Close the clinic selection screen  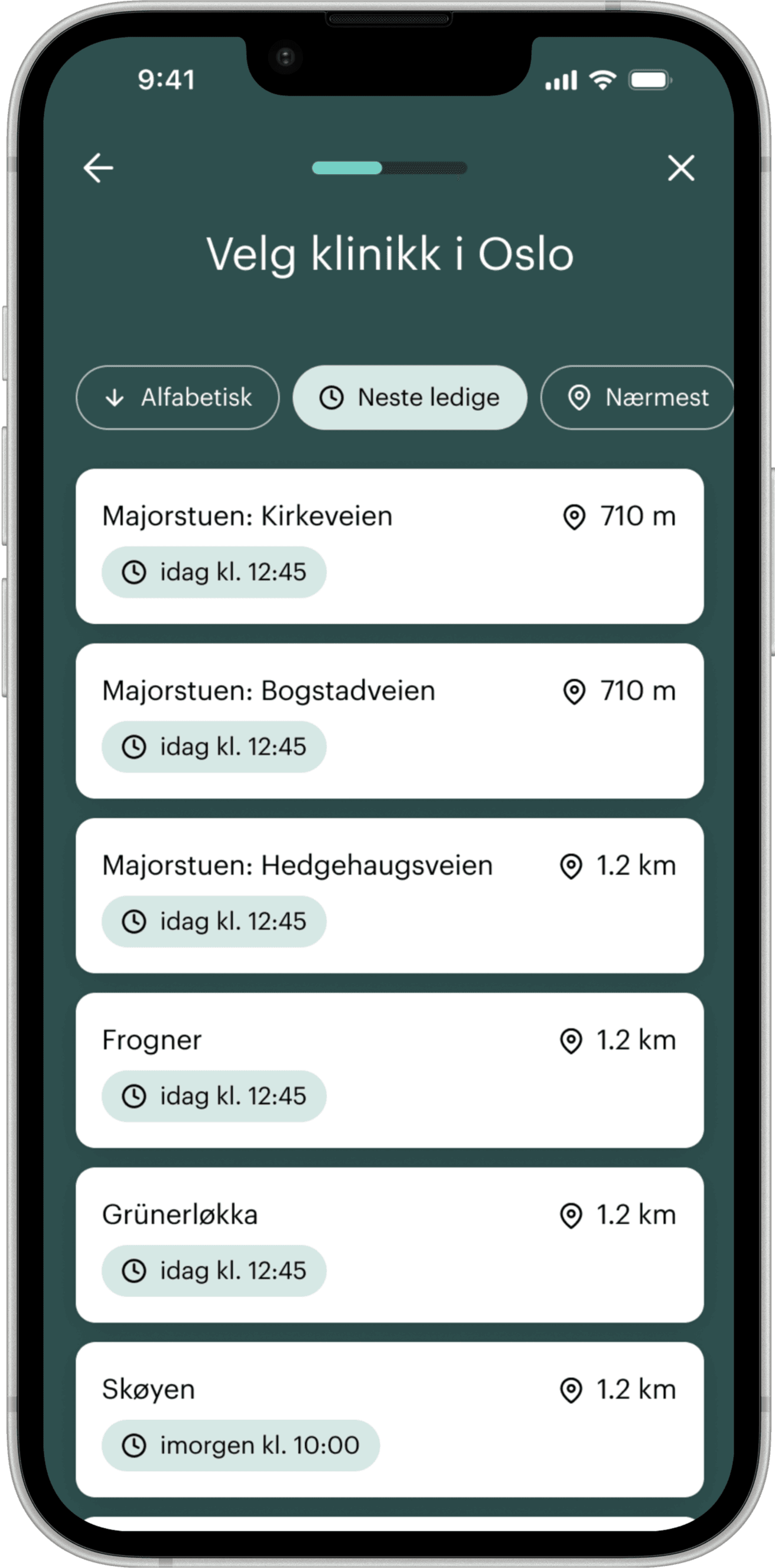(x=681, y=169)
